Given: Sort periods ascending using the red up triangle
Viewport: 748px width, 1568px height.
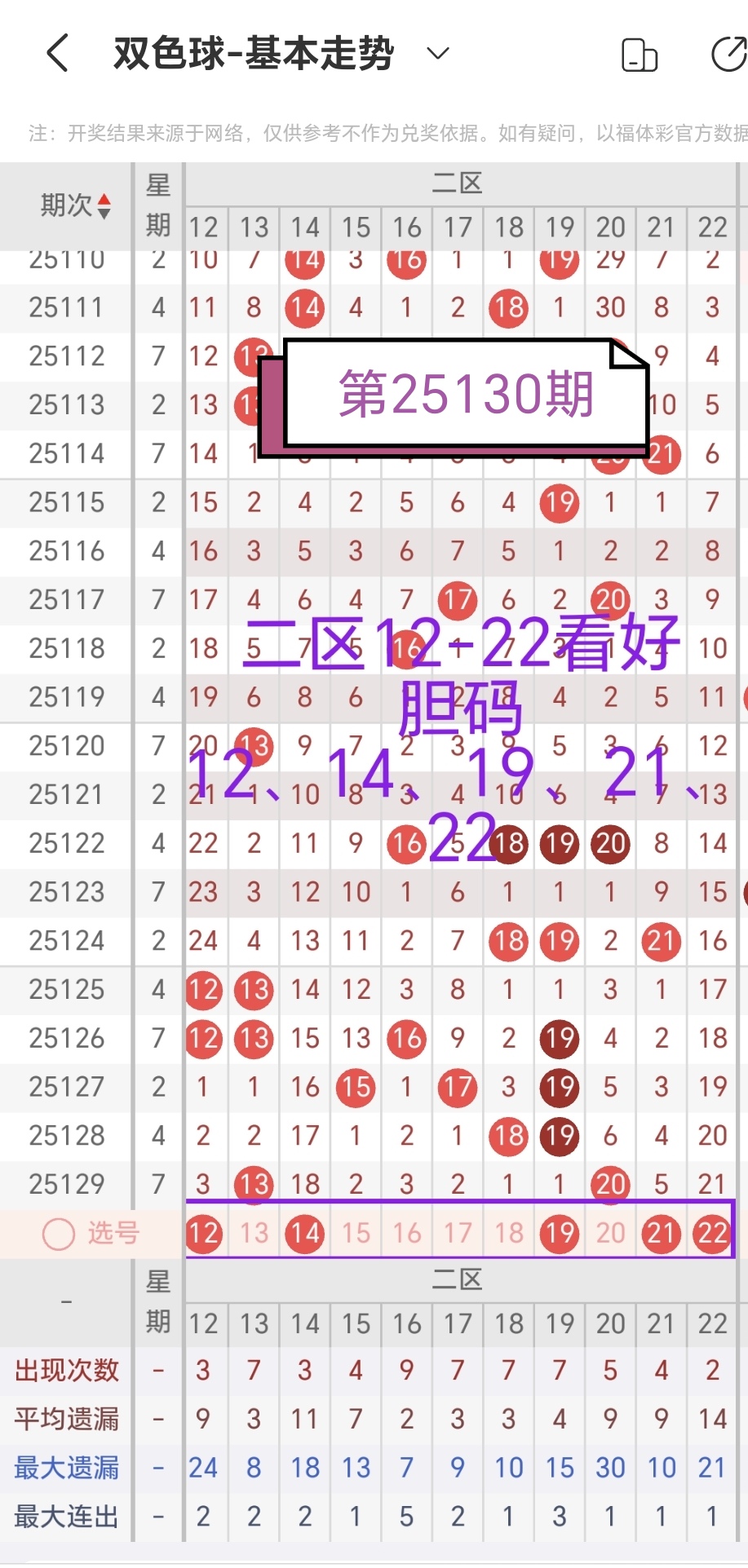Looking at the screenshot, I should coord(105,198).
